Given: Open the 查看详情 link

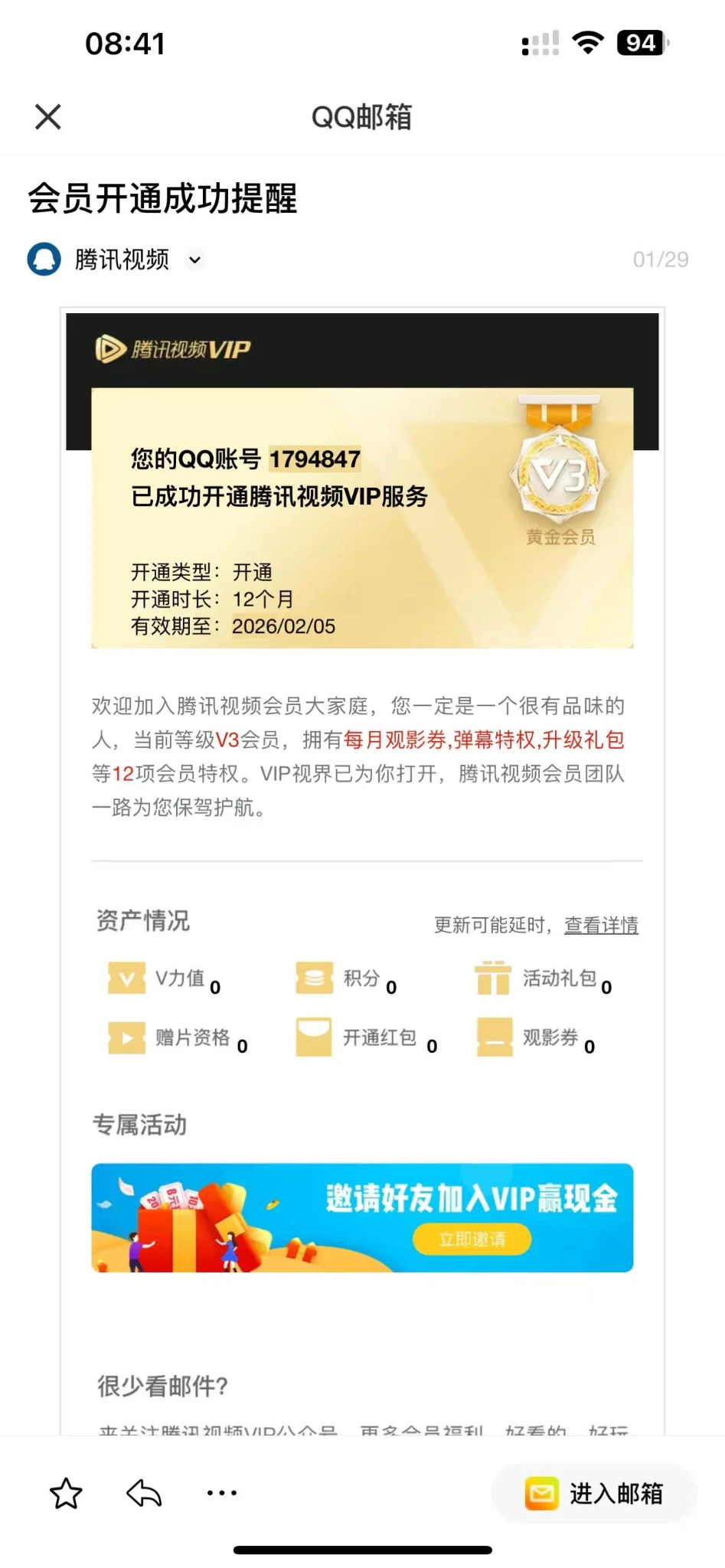Looking at the screenshot, I should 601,925.
